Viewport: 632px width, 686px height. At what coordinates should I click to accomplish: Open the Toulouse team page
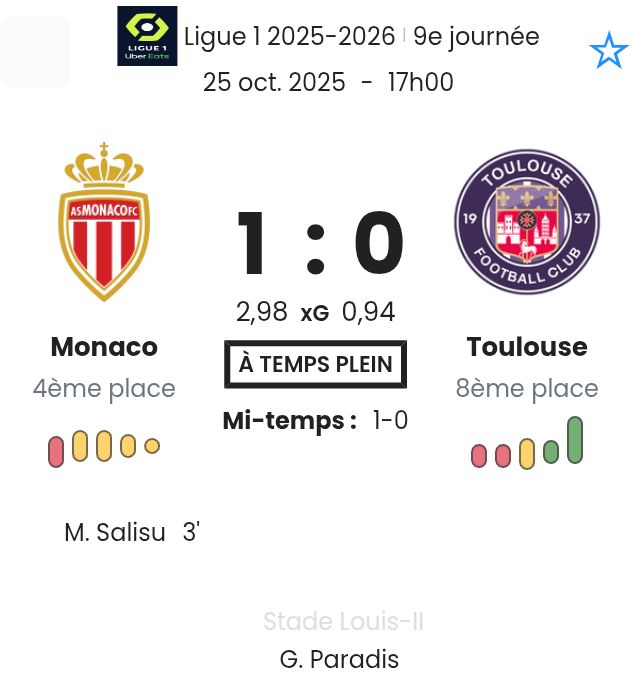(527, 347)
